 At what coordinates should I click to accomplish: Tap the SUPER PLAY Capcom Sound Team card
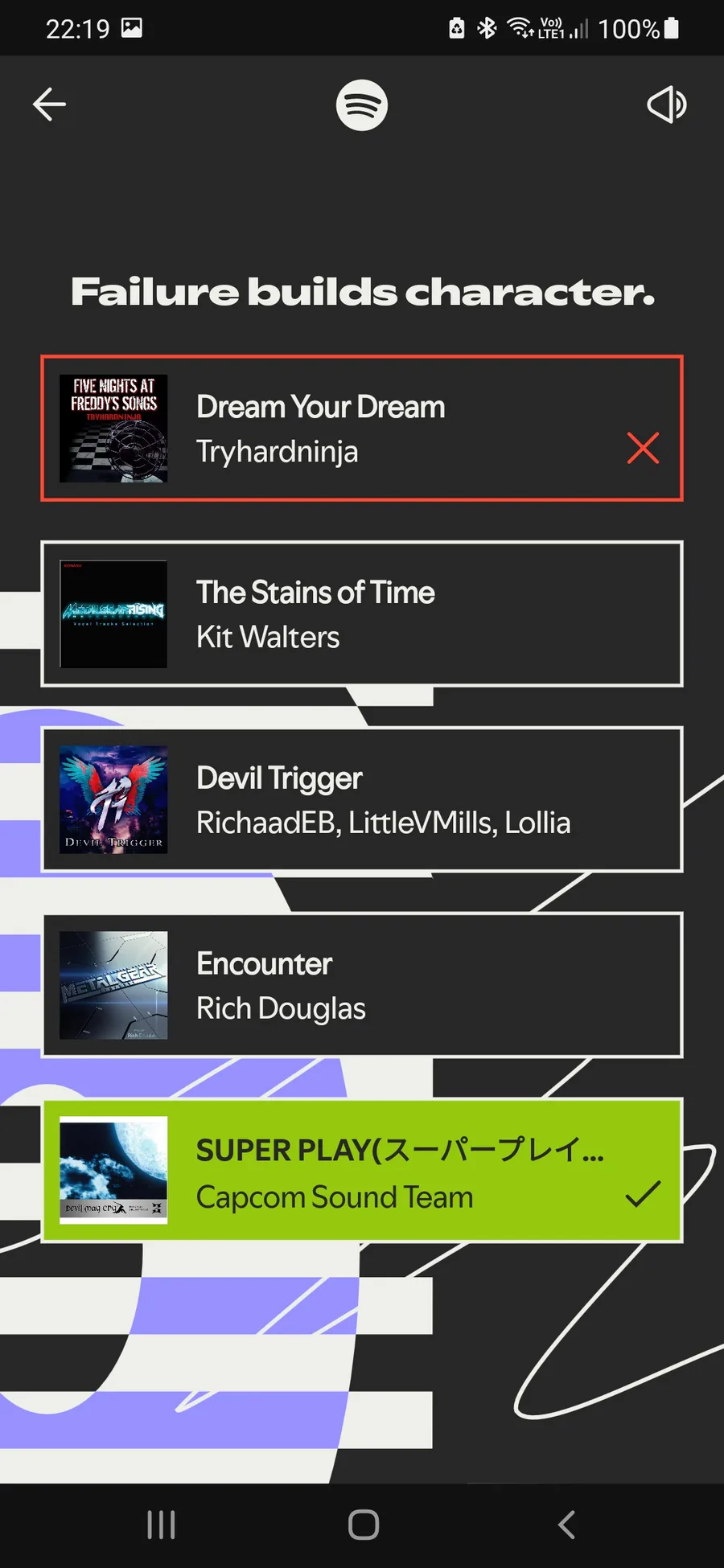pyautogui.click(x=362, y=1171)
